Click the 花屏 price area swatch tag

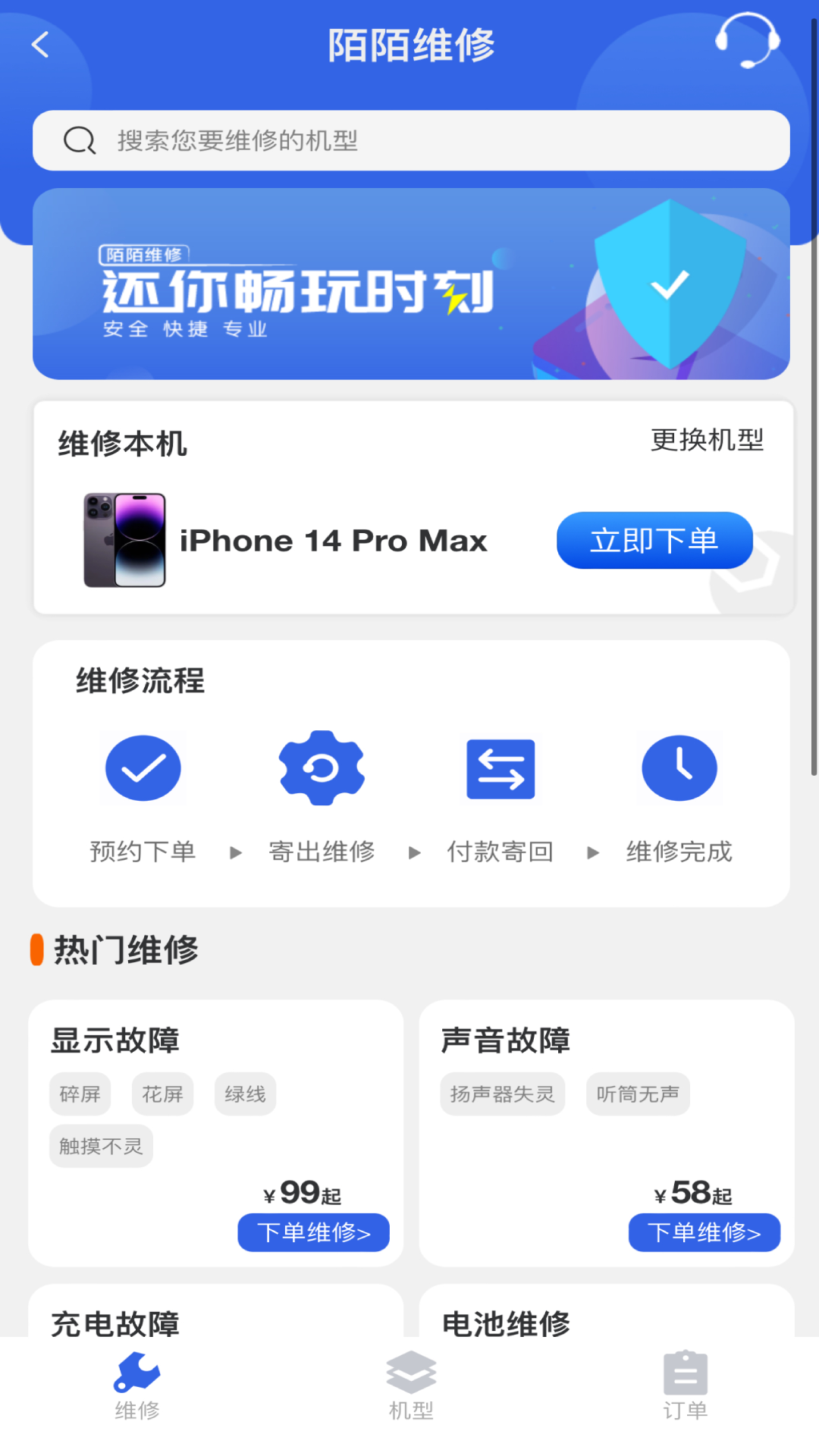click(x=162, y=1094)
